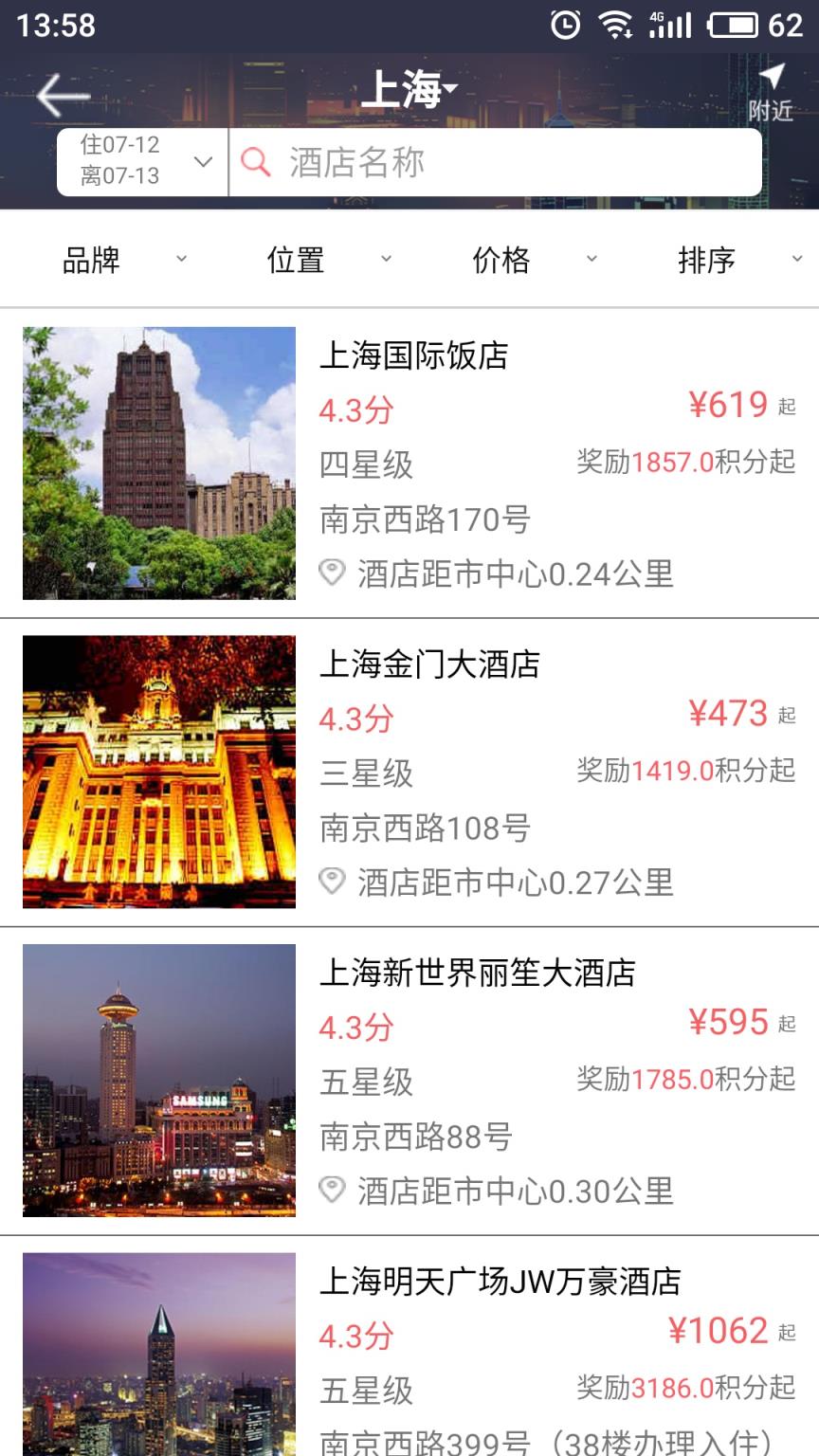Tap the magnifier icon in the search bar
819x1456 pixels.
tap(254, 163)
